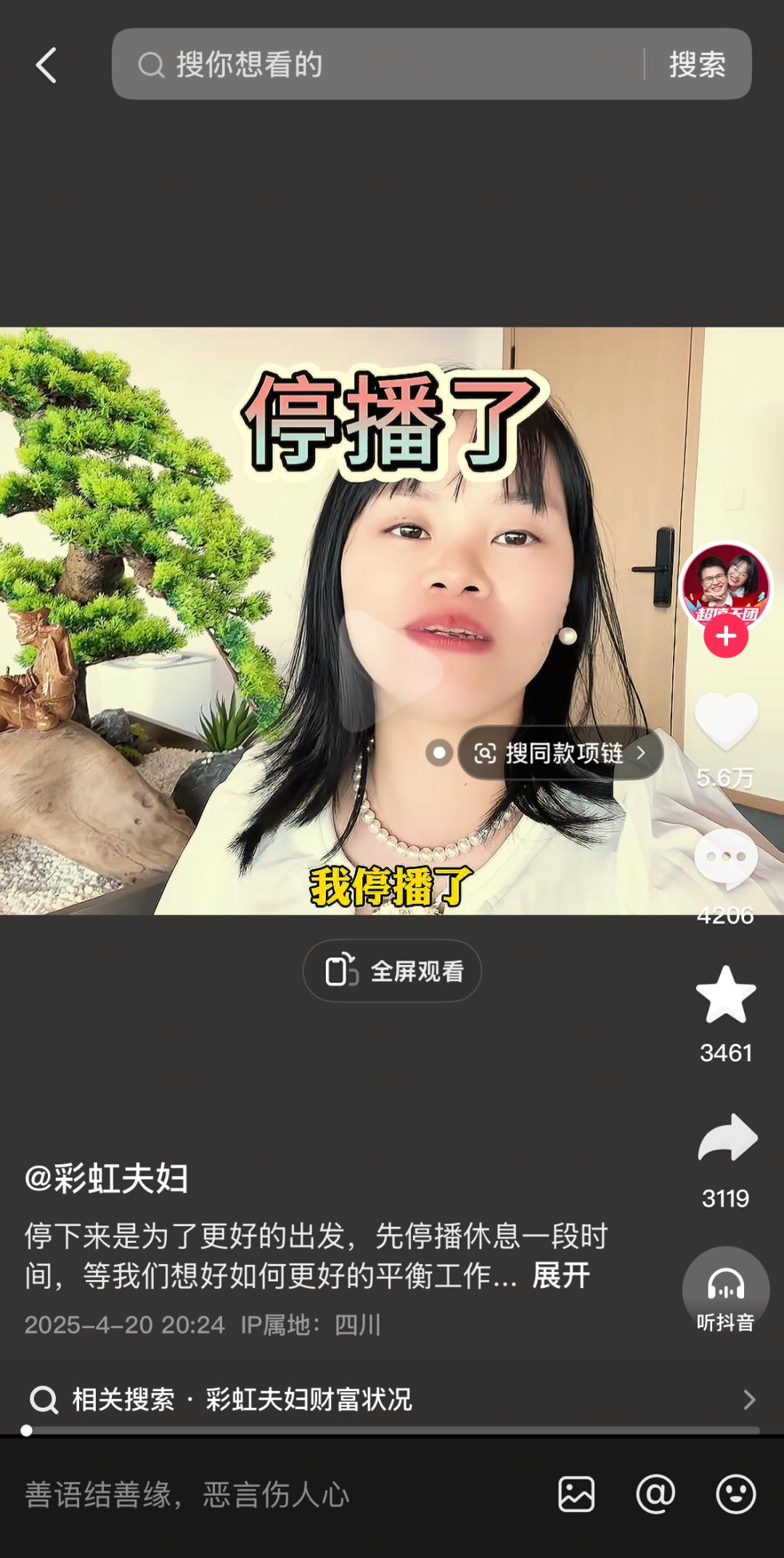The height and width of the screenshot is (1558, 784).
Task: Favorite the video with the star icon
Action: click(x=726, y=995)
